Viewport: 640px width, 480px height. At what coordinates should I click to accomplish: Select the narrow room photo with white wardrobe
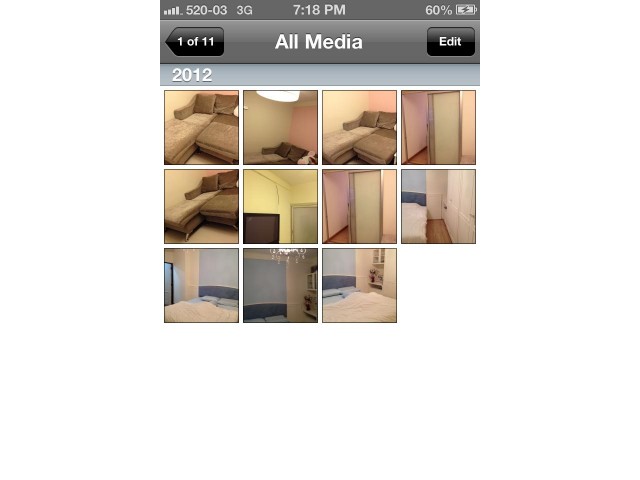(x=438, y=206)
